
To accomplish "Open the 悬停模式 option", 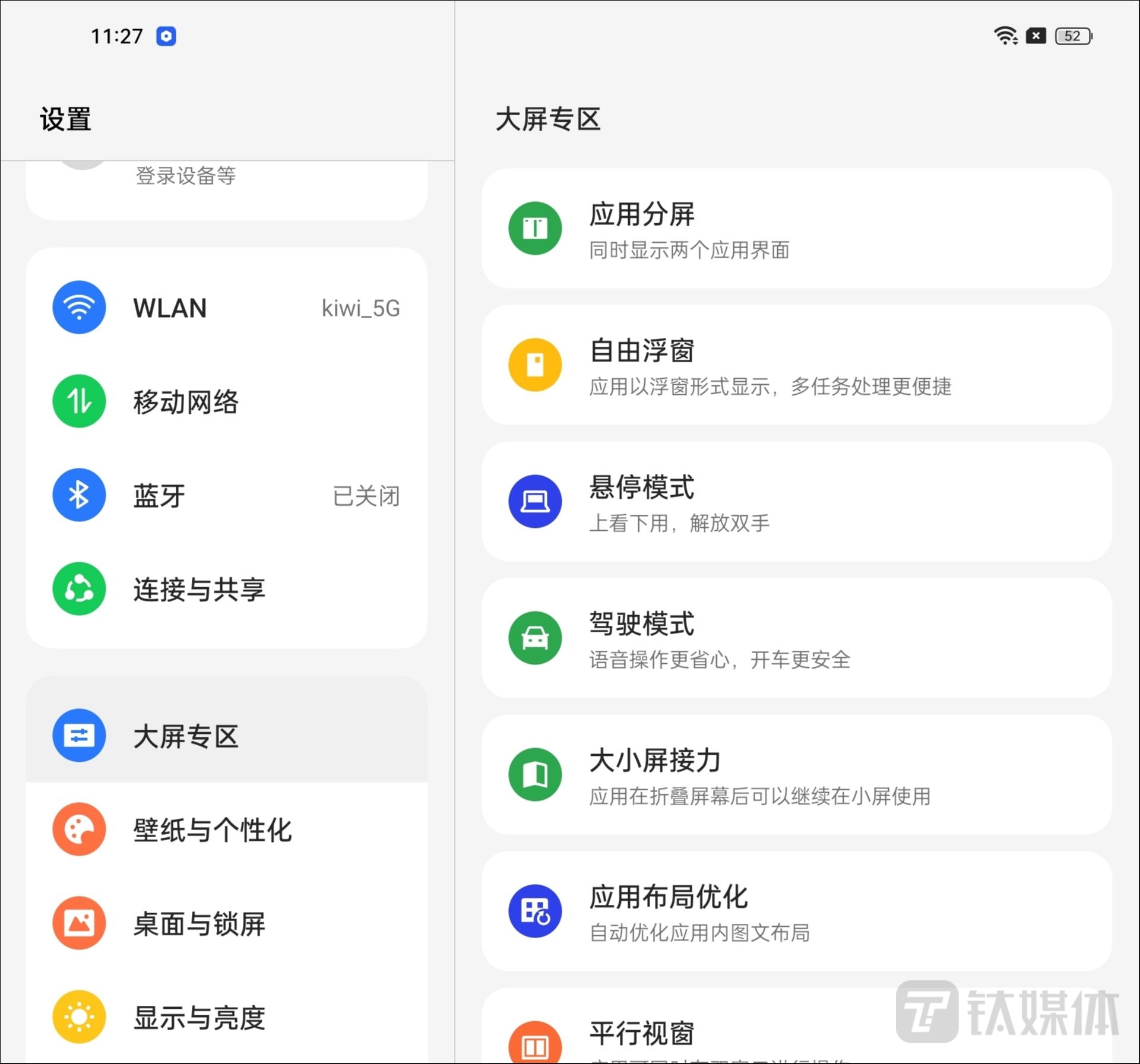I will coord(796,502).
